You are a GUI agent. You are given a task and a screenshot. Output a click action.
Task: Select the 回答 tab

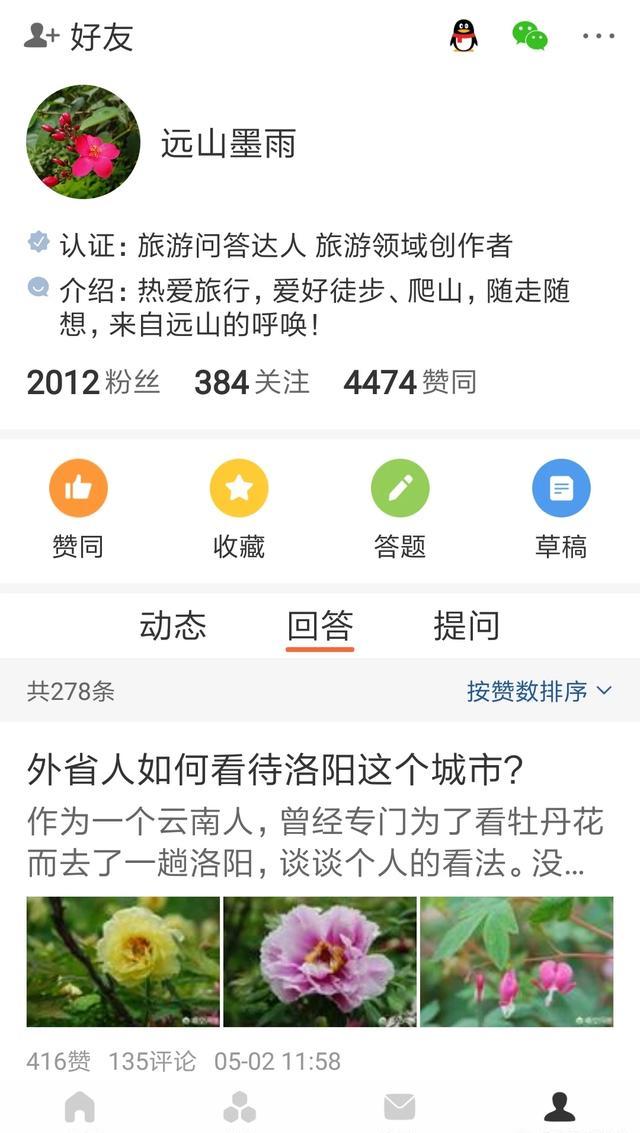click(320, 626)
